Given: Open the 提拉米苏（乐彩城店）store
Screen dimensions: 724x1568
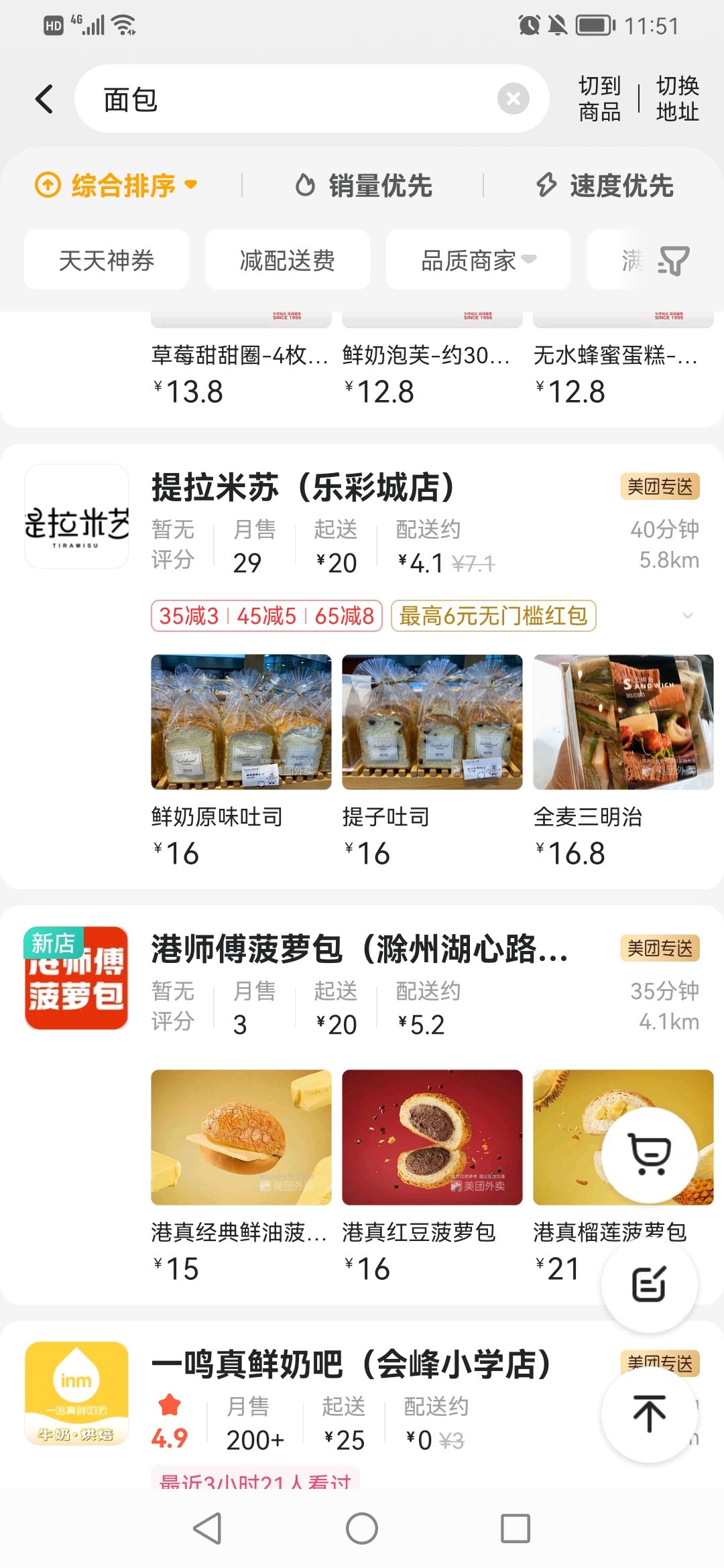Looking at the screenshot, I should click(x=303, y=487).
